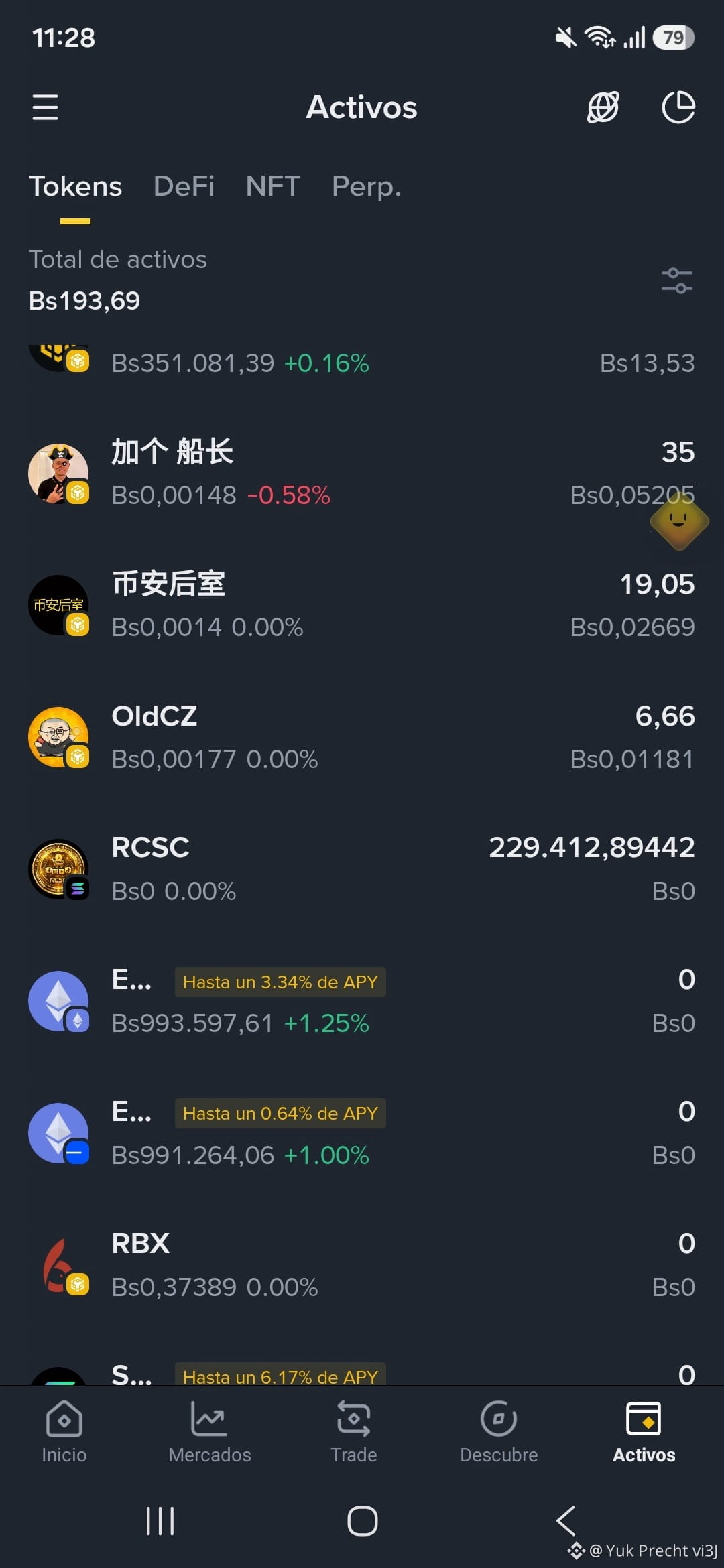Open the RBX token row

click(362, 1265)
